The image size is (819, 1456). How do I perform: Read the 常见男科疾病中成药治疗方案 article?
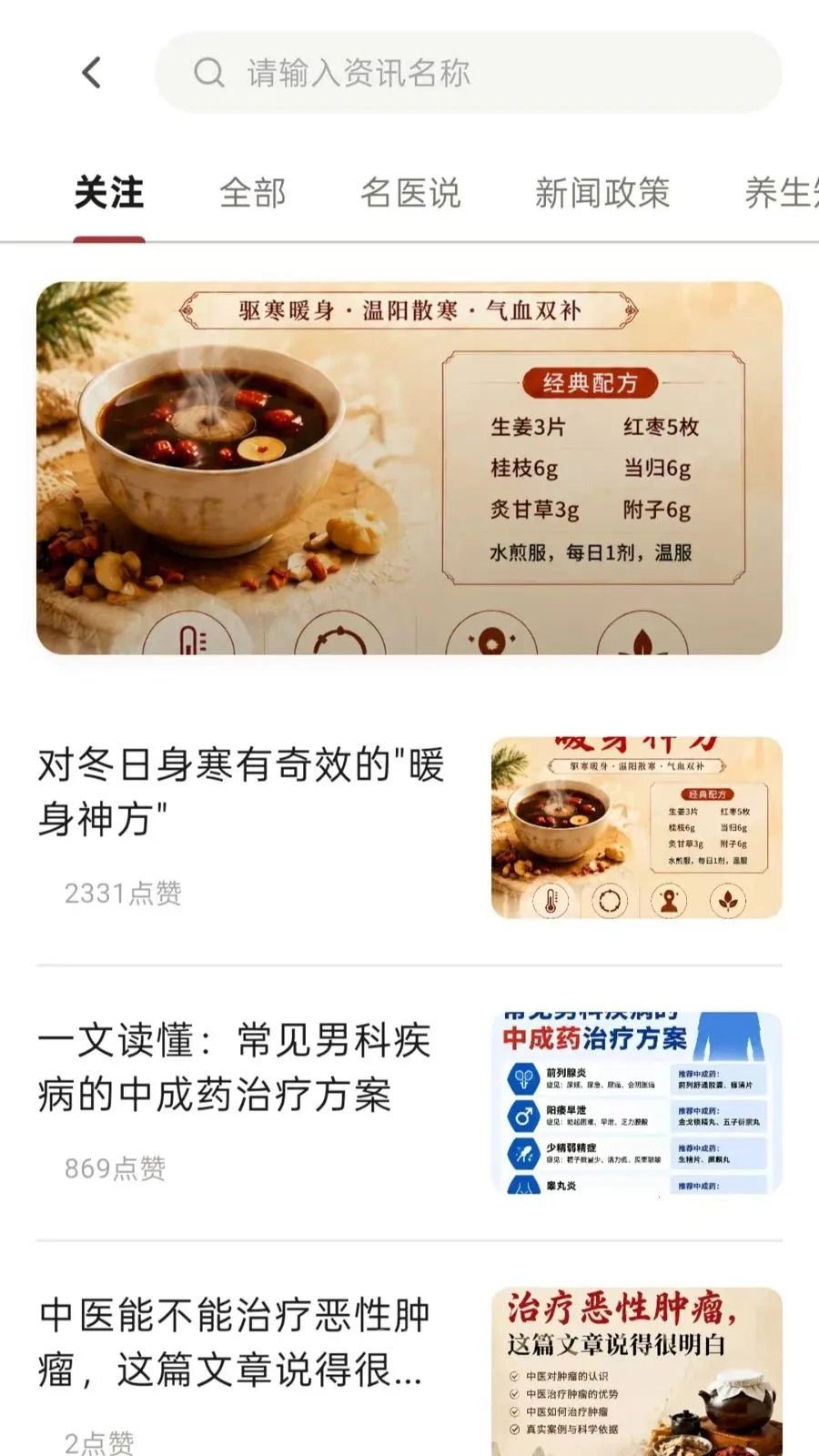(x=409, y=1103)
